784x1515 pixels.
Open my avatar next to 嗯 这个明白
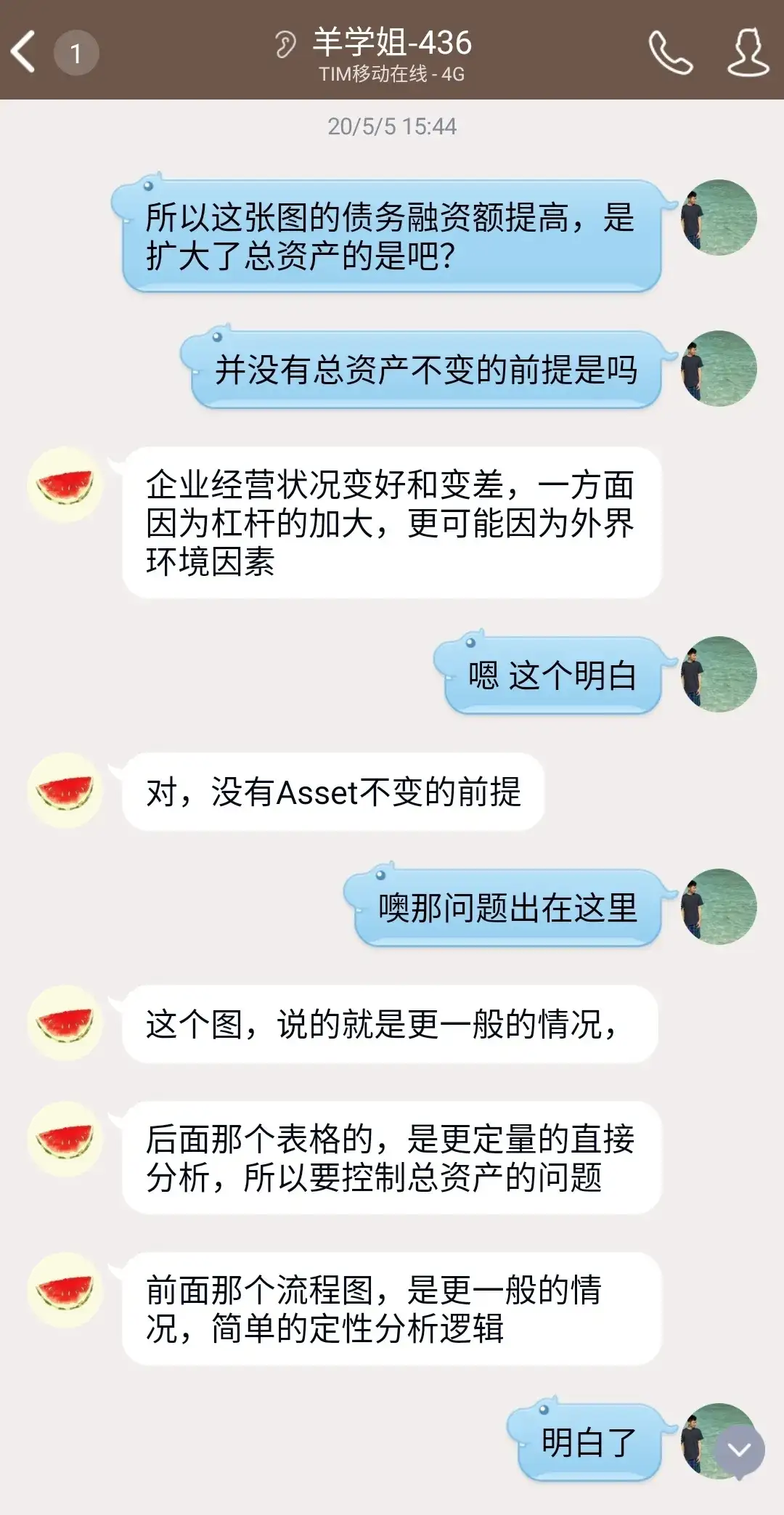coord(719,674)
